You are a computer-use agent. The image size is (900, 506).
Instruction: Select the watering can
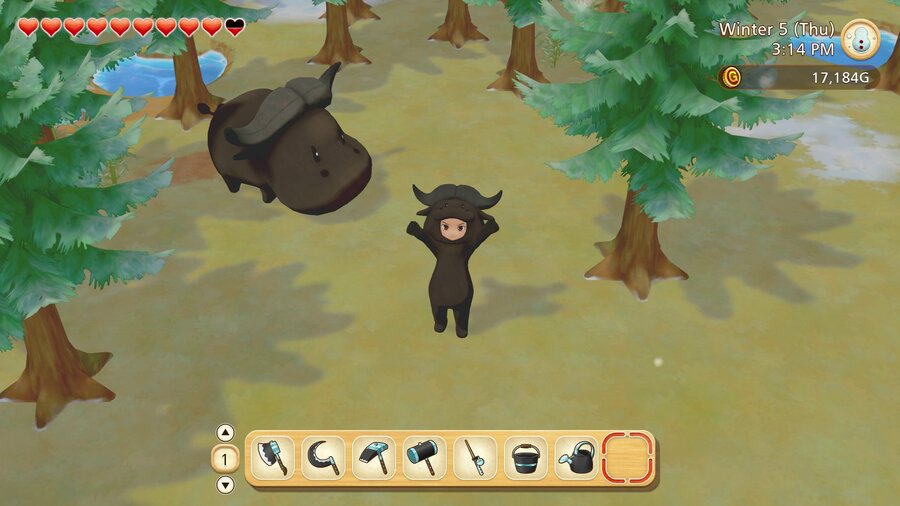click(x=577, y=457)
